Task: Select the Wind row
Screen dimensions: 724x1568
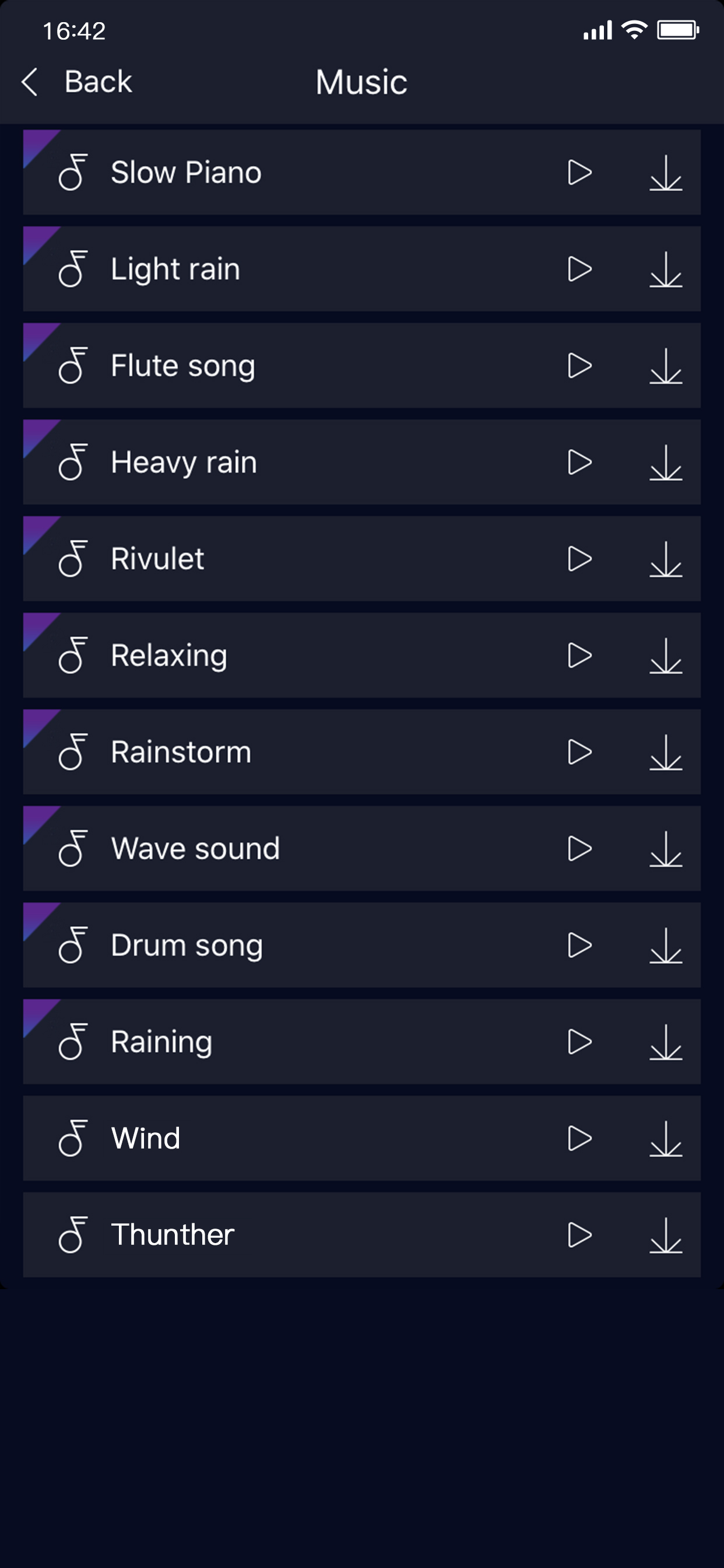Action: pos(362,1138)
